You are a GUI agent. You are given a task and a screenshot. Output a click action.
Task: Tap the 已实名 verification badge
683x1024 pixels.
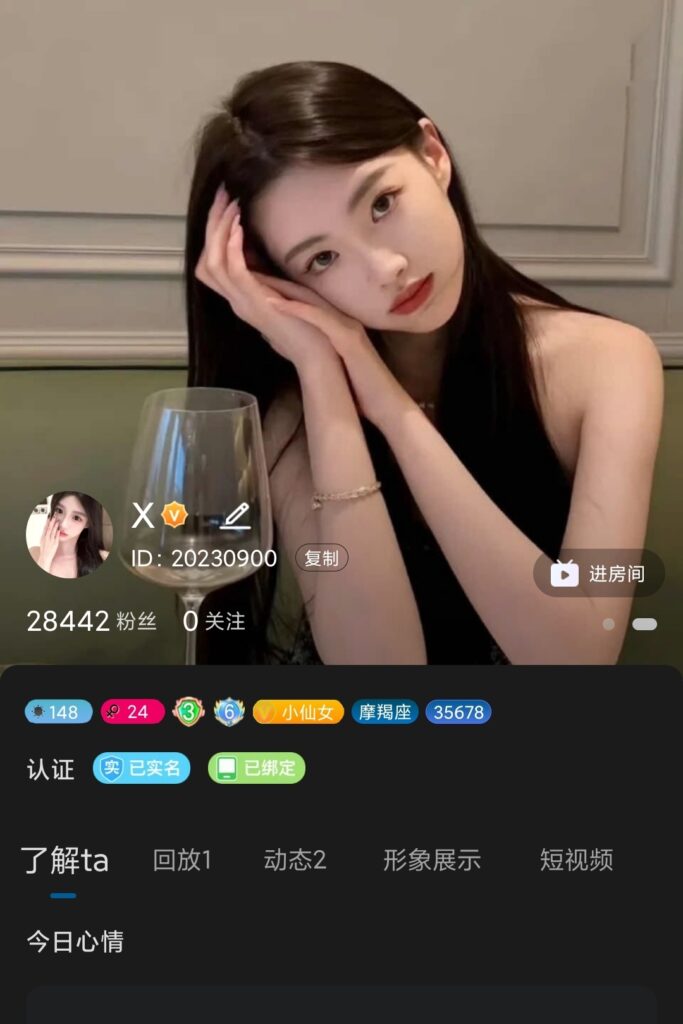coord(142,768)
